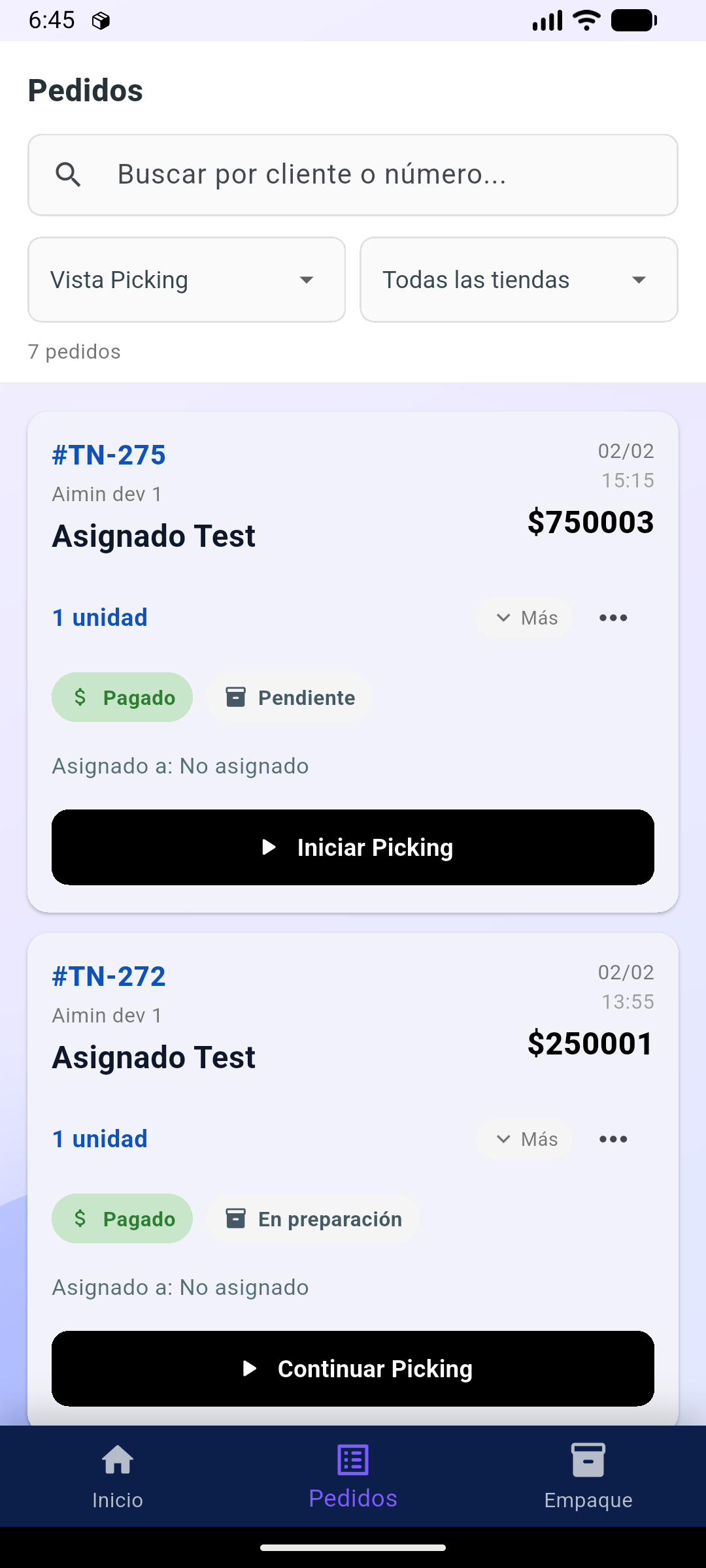Open the Vista Picking dropdown
This screenshot has height=1568, width=706.
point(186,280)
